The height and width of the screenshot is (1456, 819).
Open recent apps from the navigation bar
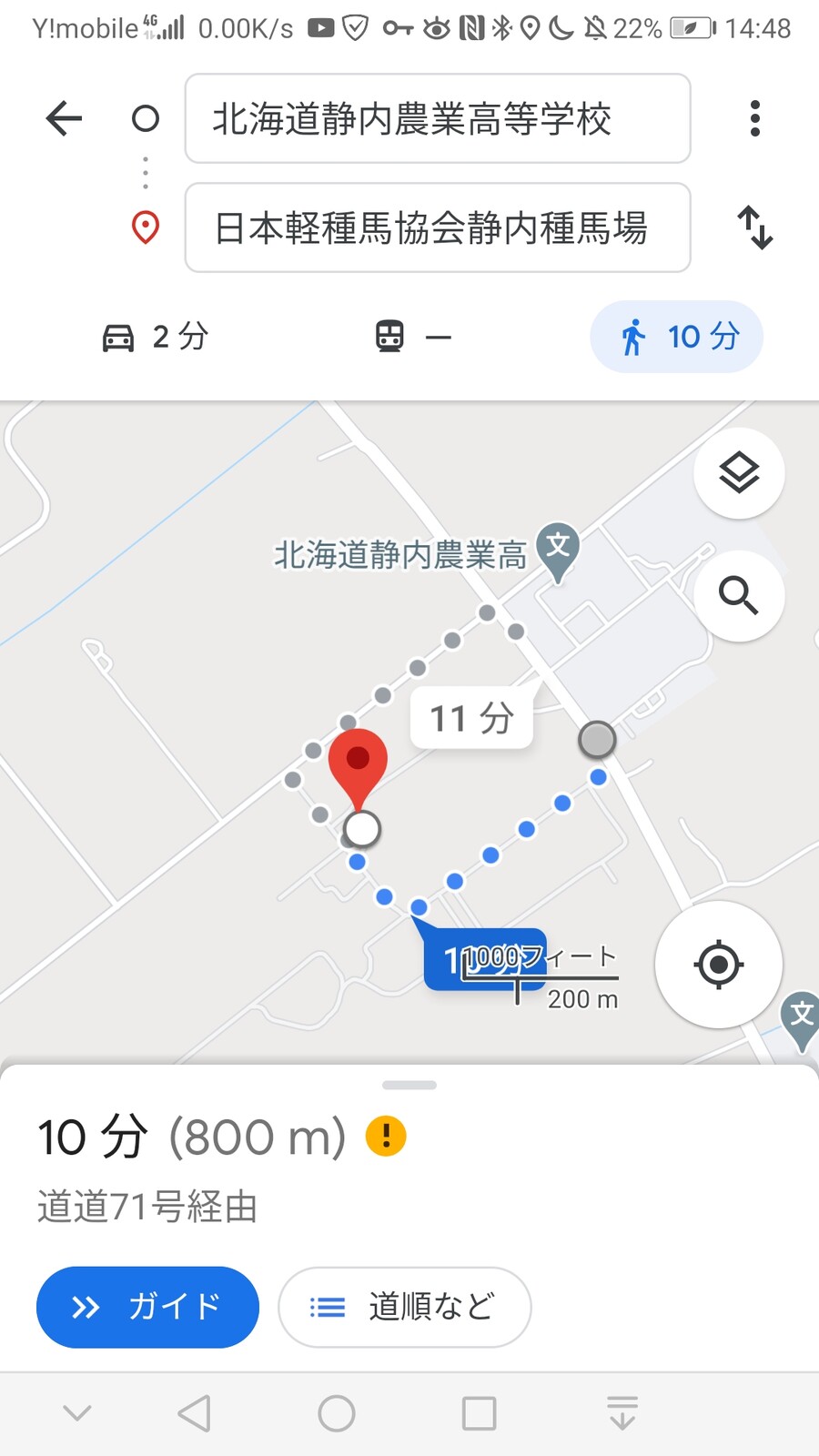479,1413
